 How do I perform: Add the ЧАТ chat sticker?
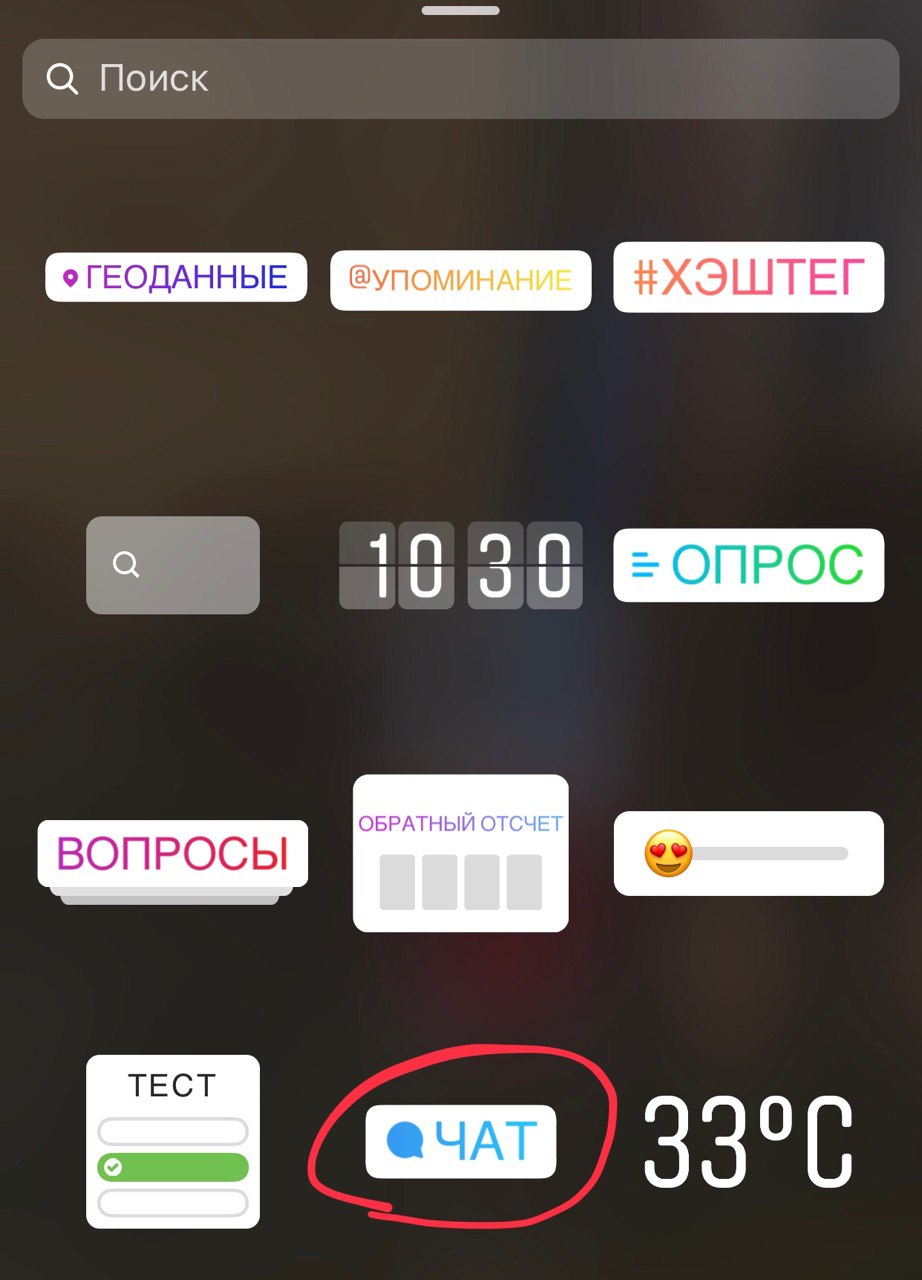coord(460,1141)
